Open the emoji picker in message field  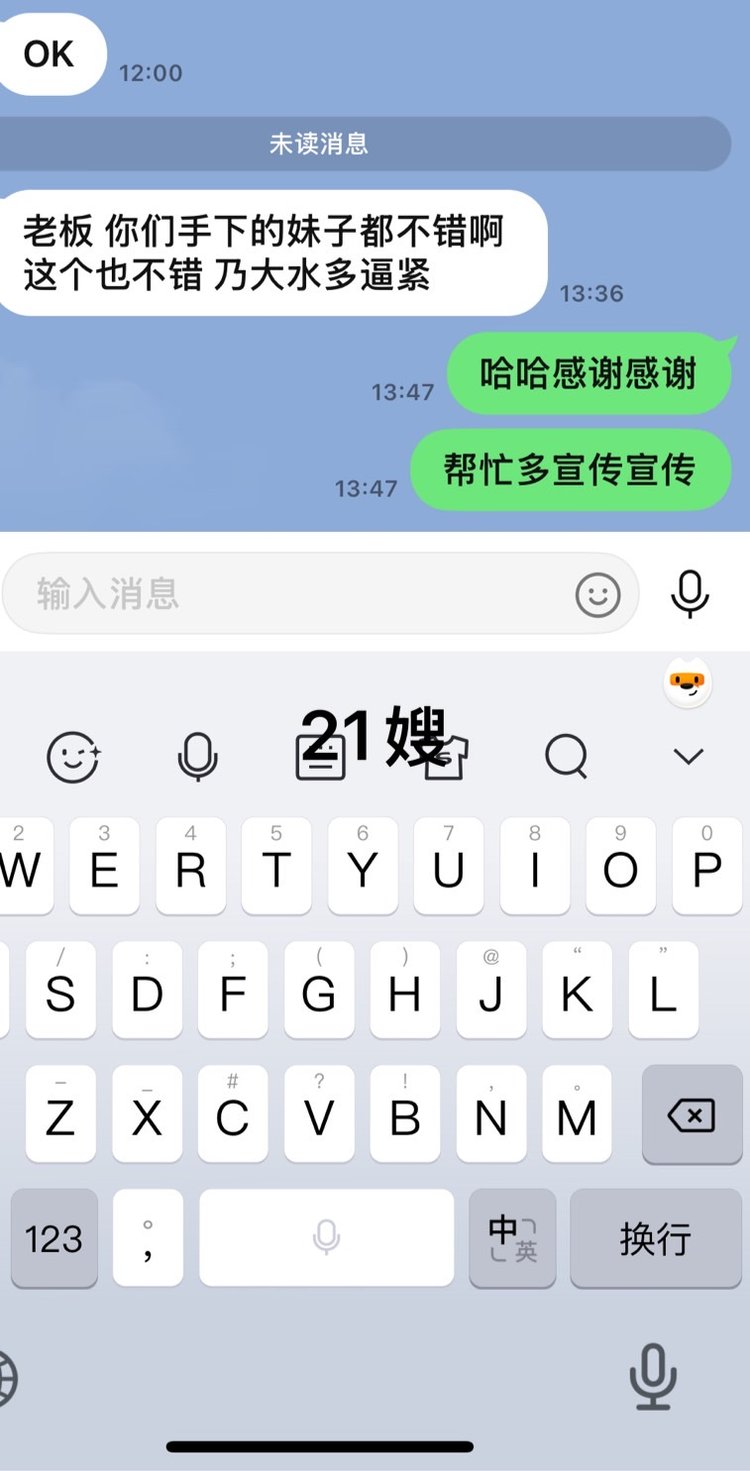coord(598,595)
